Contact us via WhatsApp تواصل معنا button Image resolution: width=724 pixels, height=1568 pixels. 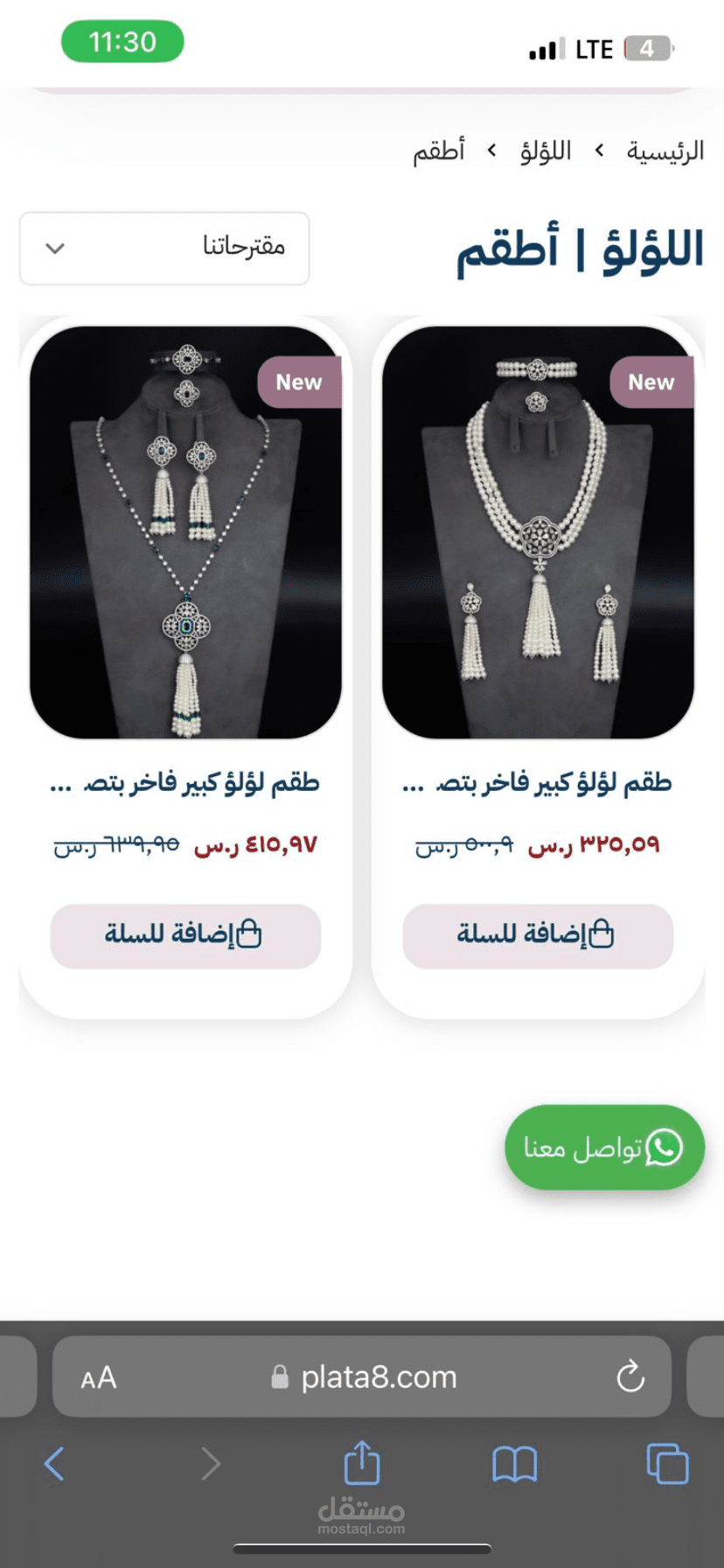tap(604, 1147)
